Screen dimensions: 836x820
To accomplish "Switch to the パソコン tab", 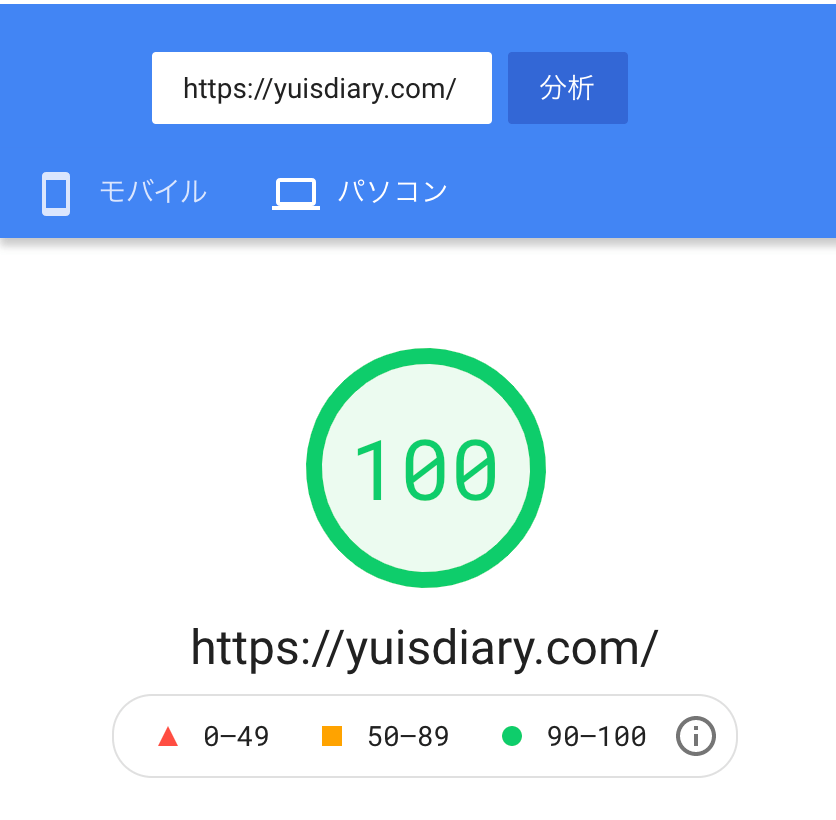I will (x=360, y=192).
